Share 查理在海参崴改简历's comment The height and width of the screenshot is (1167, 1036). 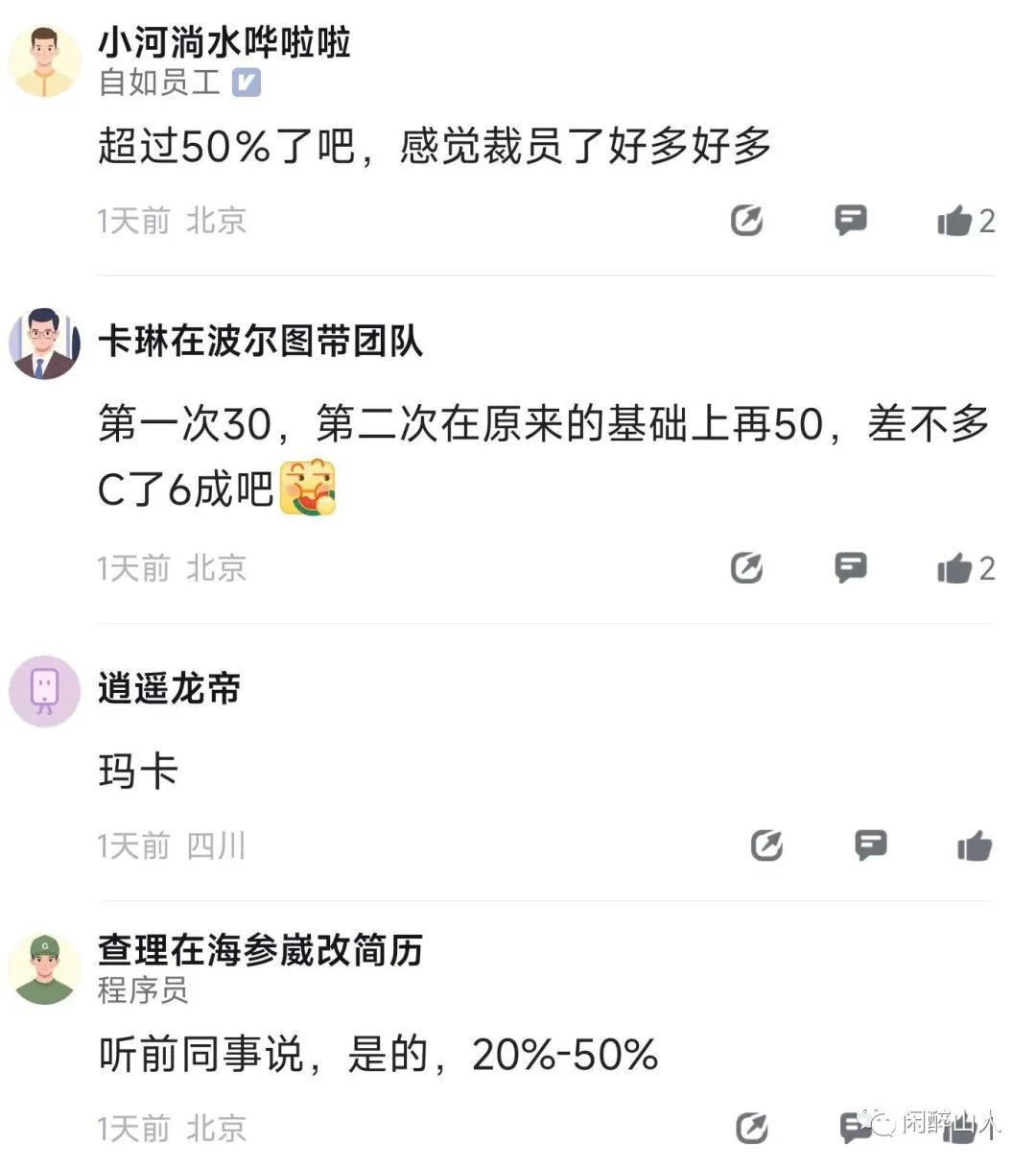pyautogui.click(x=751, y=1128)
